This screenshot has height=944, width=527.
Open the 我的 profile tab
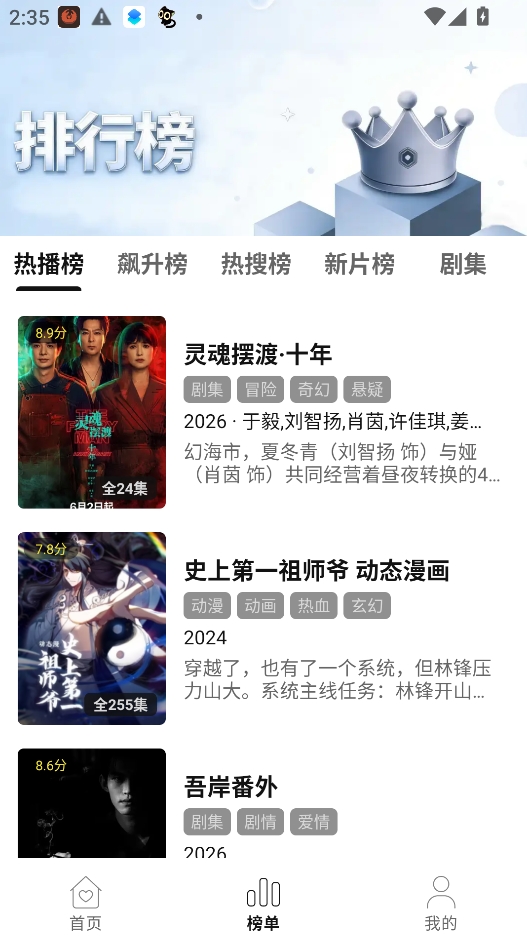click(x=440, y=903)
